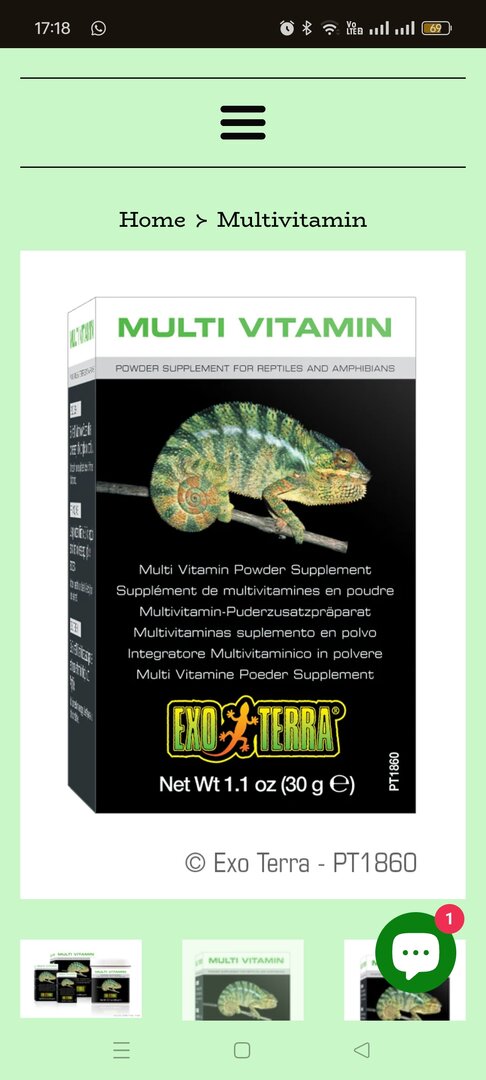
Task: Select the second Multi Vitamin thumbnail
Action: (242, 979)
